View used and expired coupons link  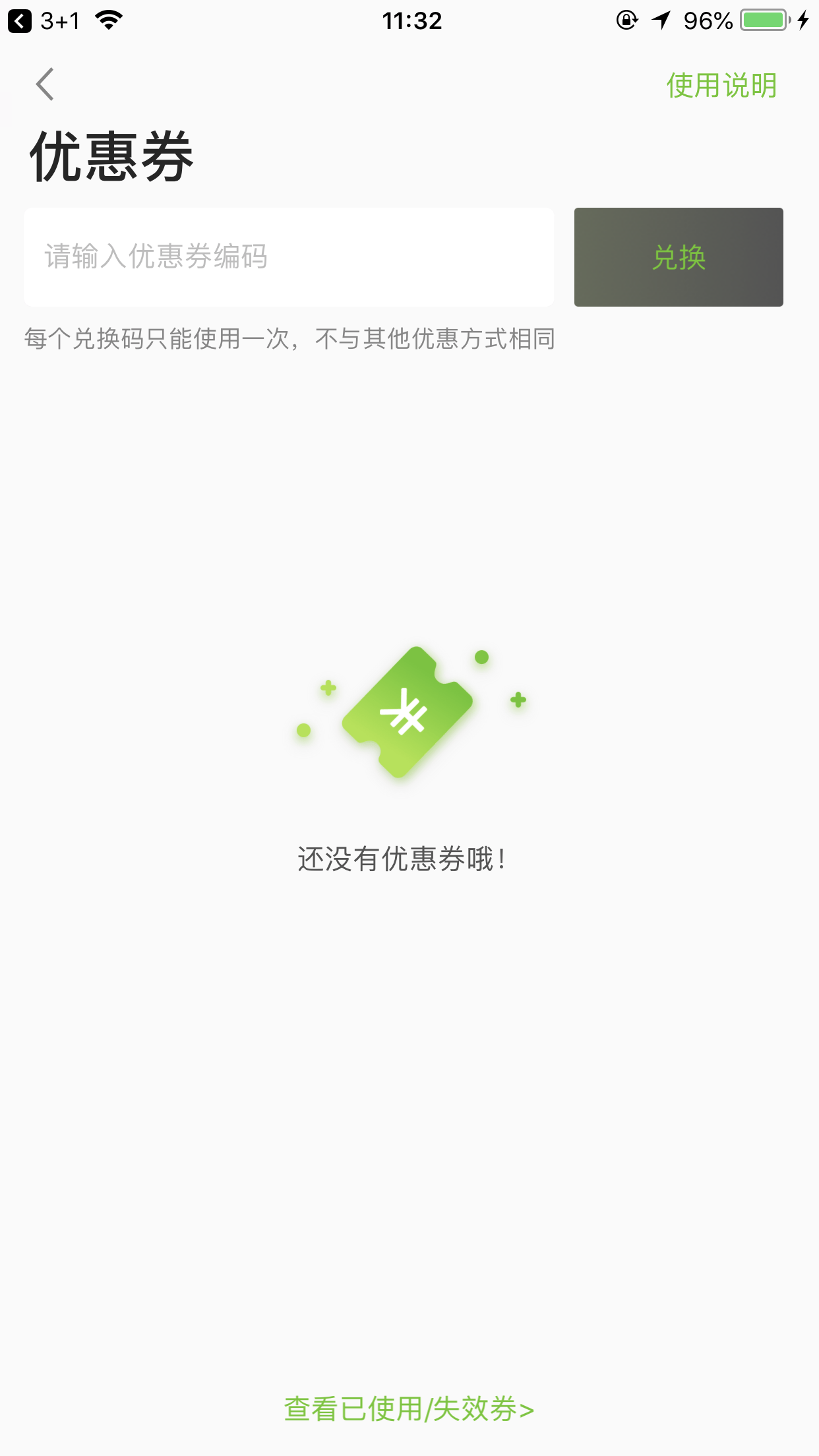(409, 1409)
